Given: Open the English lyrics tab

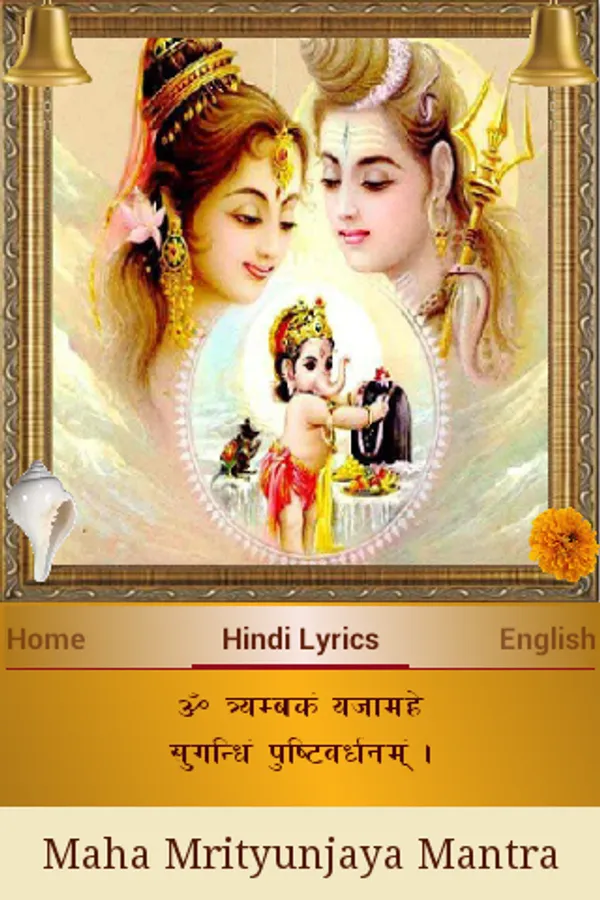Looking at the screenshot, I should coord(547,639).
